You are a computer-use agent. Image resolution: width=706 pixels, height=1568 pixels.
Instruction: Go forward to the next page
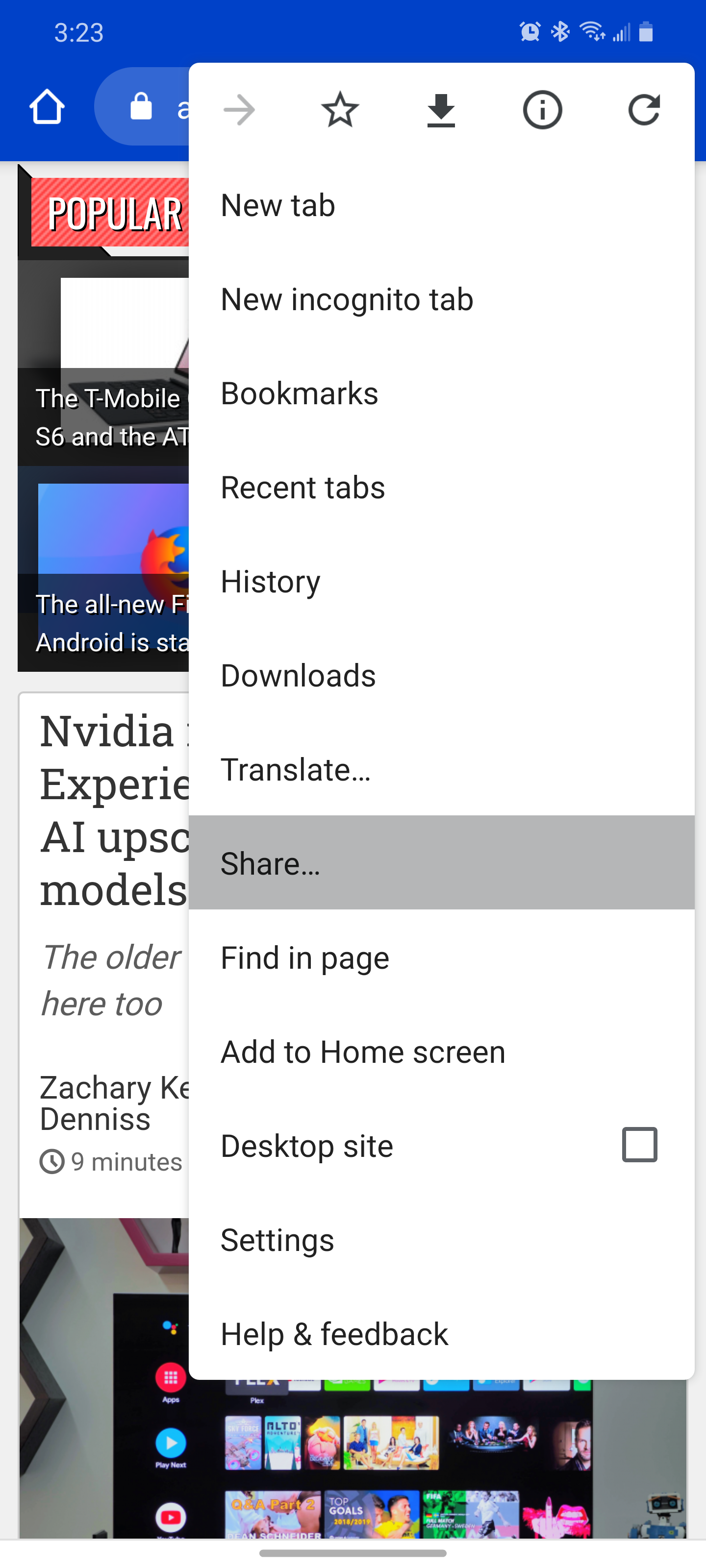(x=239, y=110)
